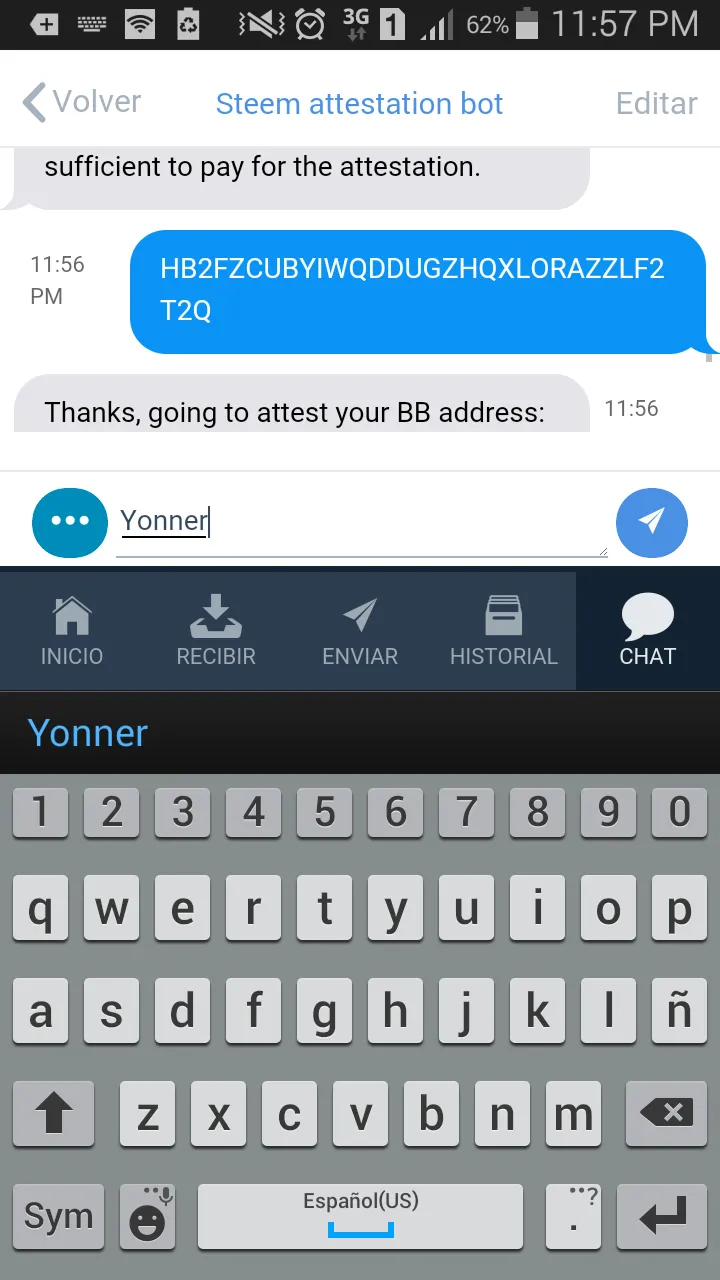The height and width of the screenshot is (1280, 720).
Task: Switch to the Inicio tab
Action: click(x=72, y=632)
